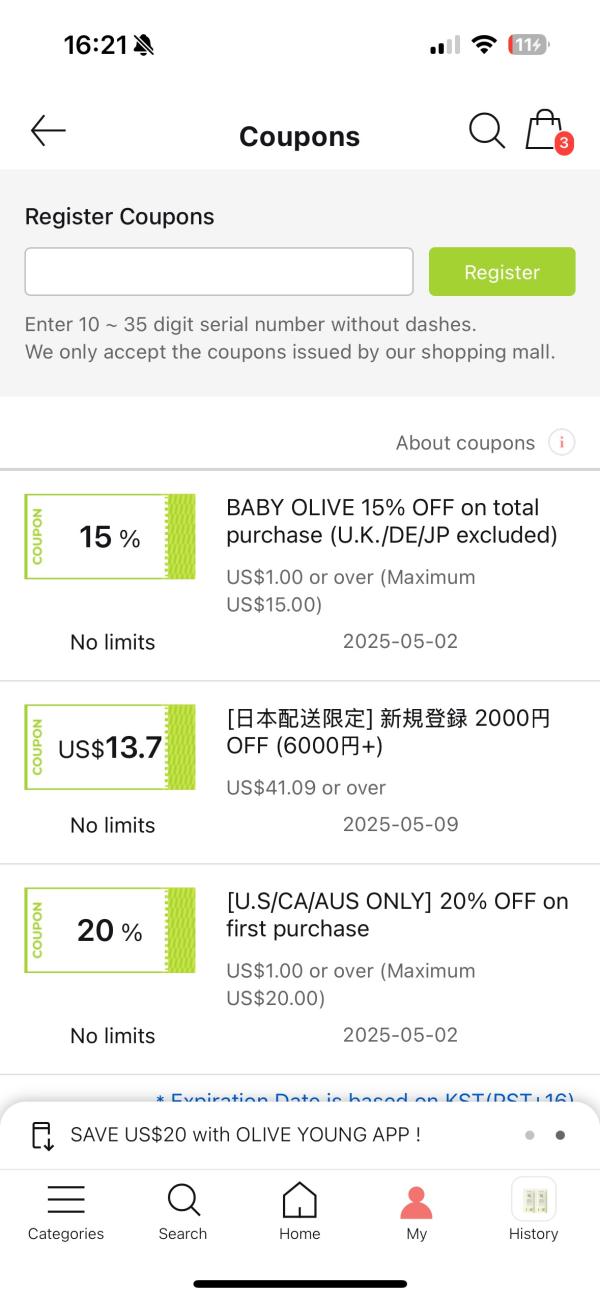Open the shopping bag with 3 items
The image size is (600, 1300).
546,131
